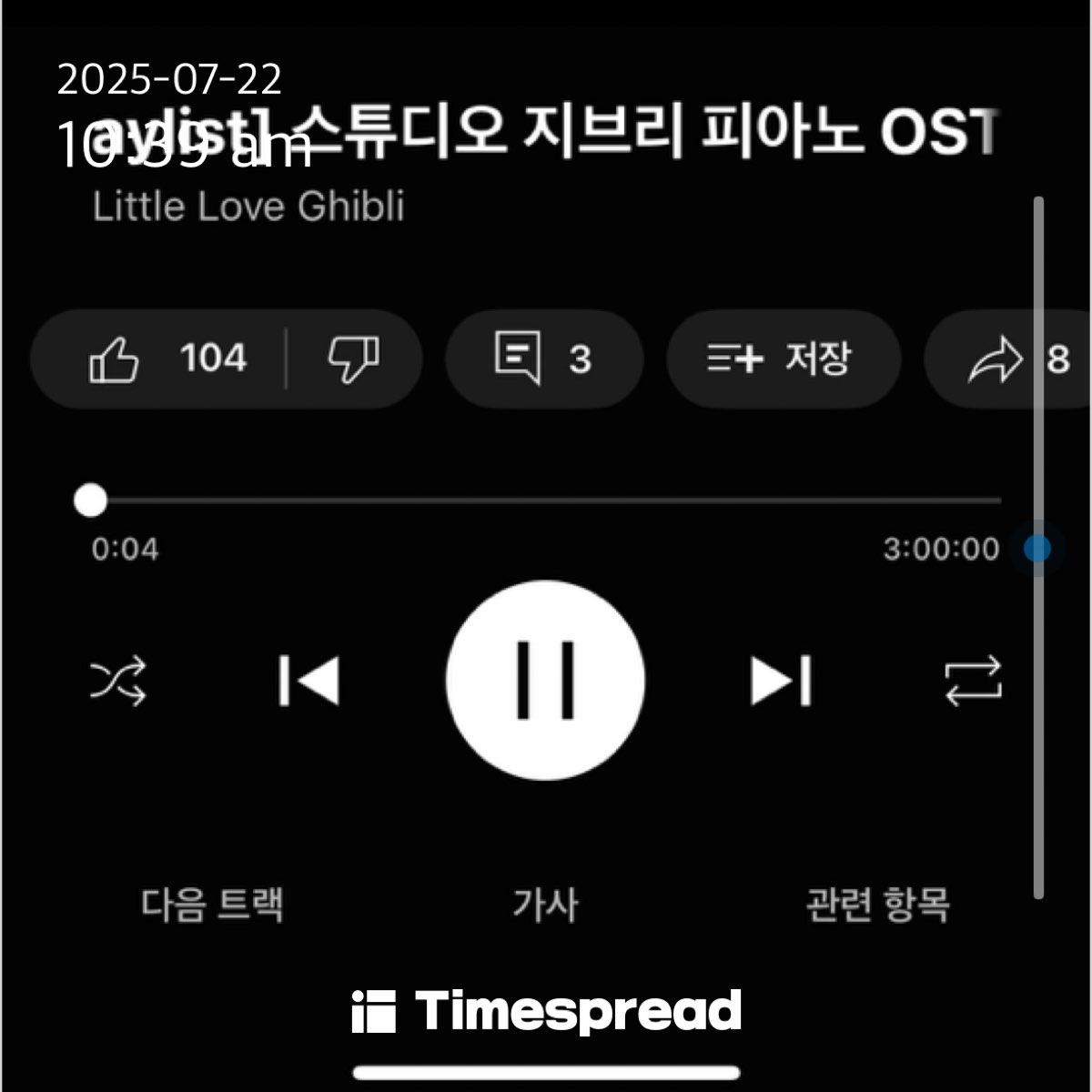Save the track via 저장 chip
1092x1092 pixels.
click(x=782, y=359)
